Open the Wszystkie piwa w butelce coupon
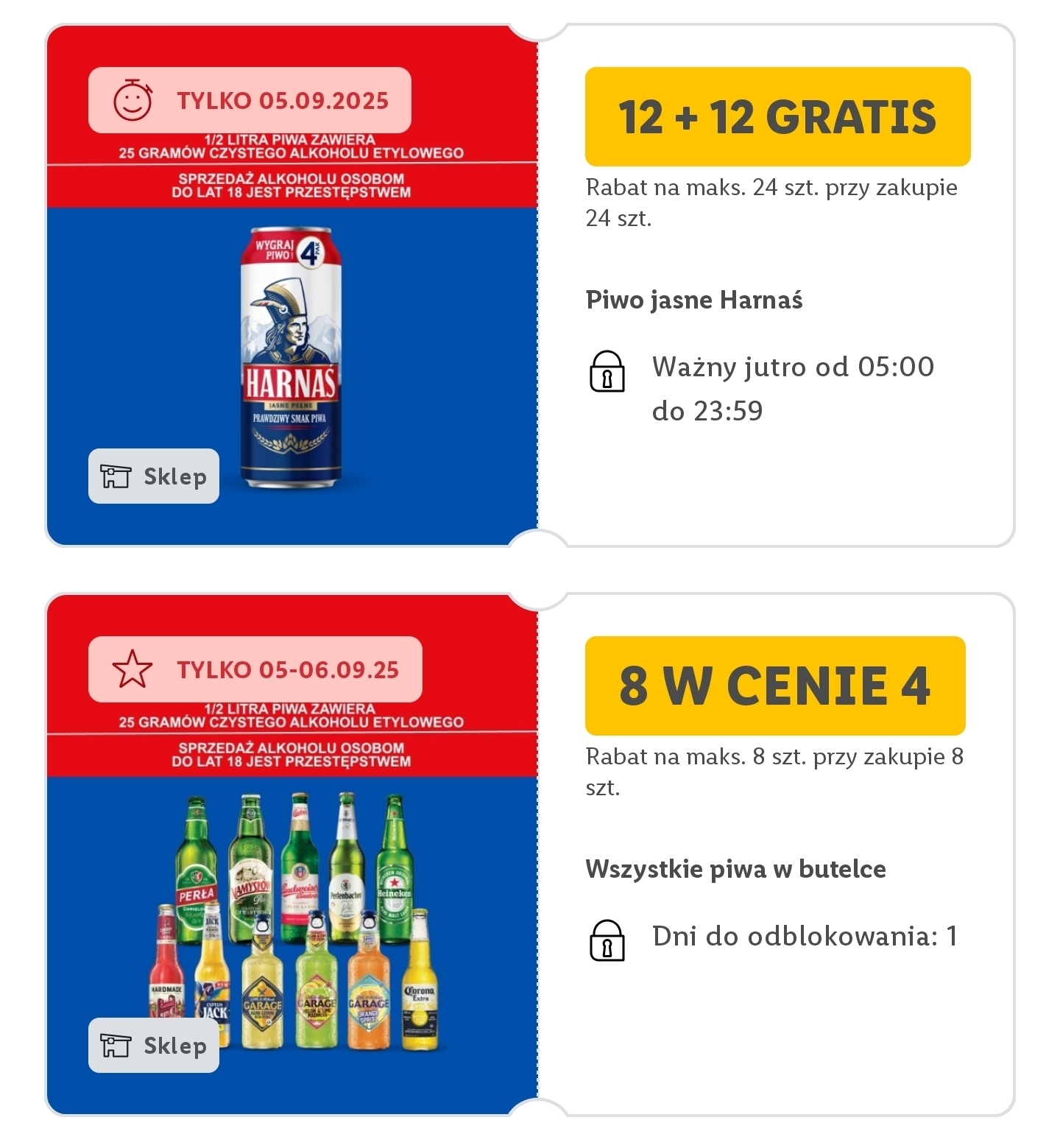The image size is (1060, 1148). click(x=735, y=870)
